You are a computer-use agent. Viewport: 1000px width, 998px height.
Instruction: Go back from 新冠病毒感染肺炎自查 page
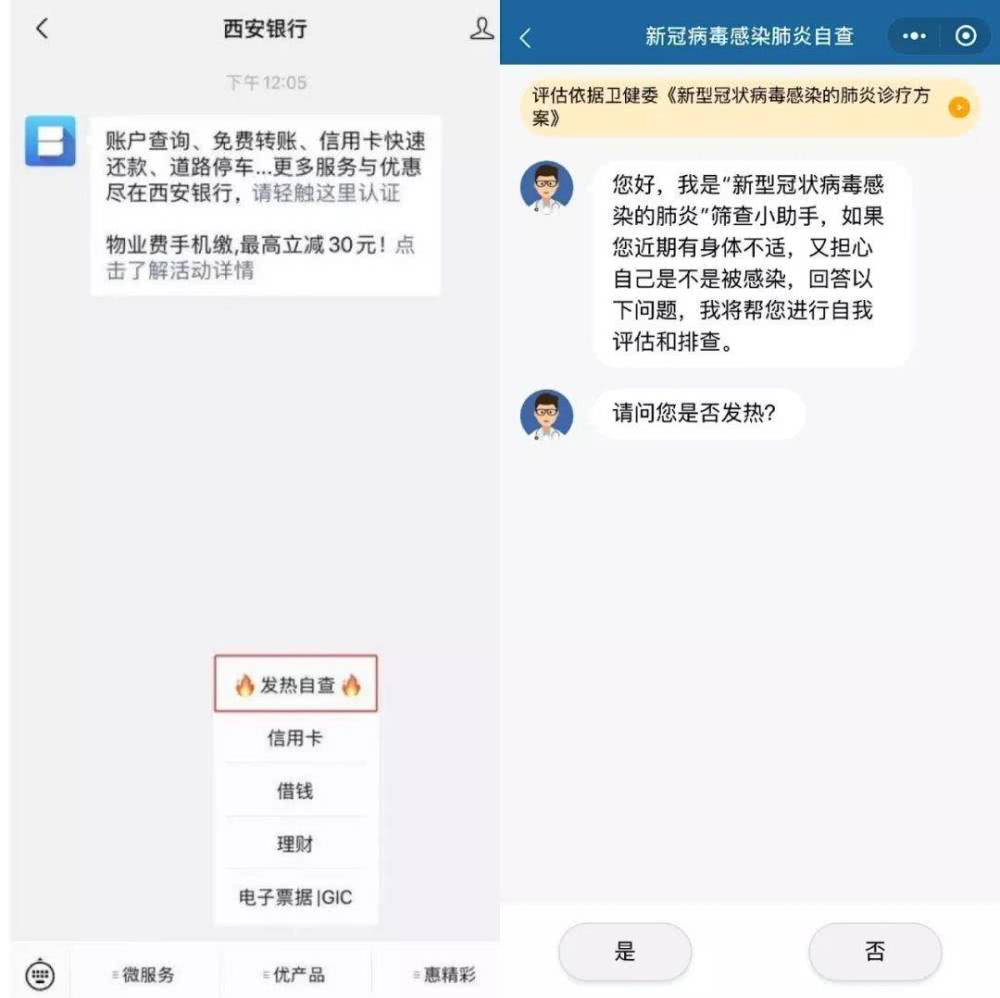(526, 38)
